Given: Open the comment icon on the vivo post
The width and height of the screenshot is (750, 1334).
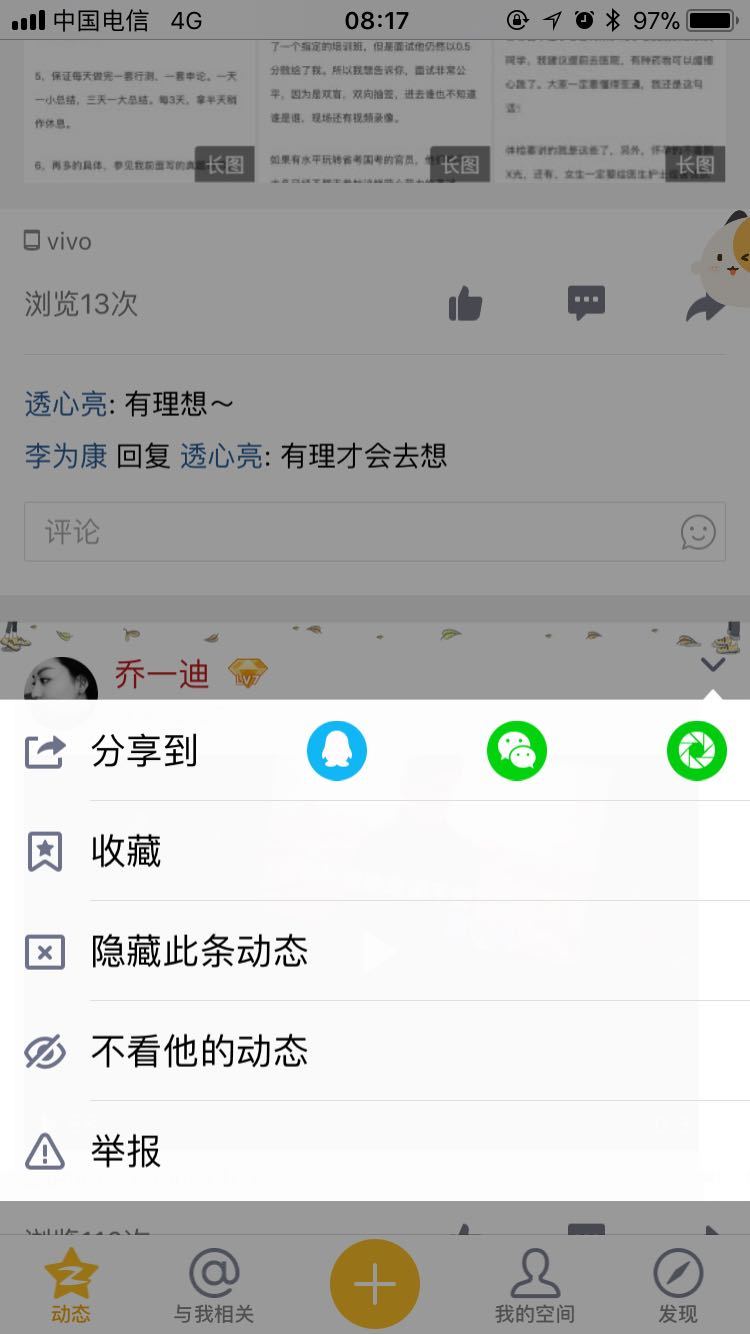Looking at the screenshot, I should point(586,303).
